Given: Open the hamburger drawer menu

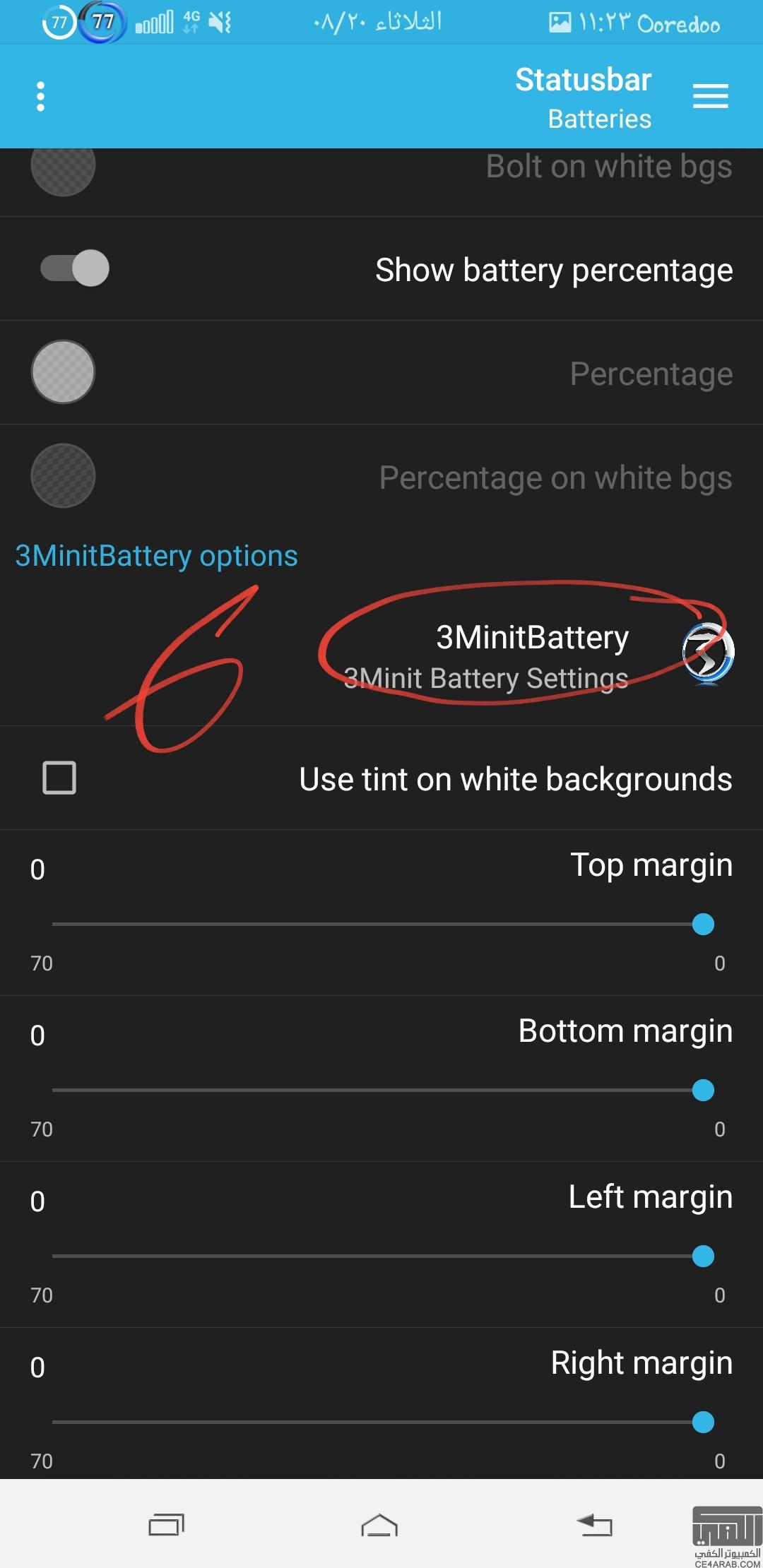Looking at the screenshot, I should click(x=710, y=96).
